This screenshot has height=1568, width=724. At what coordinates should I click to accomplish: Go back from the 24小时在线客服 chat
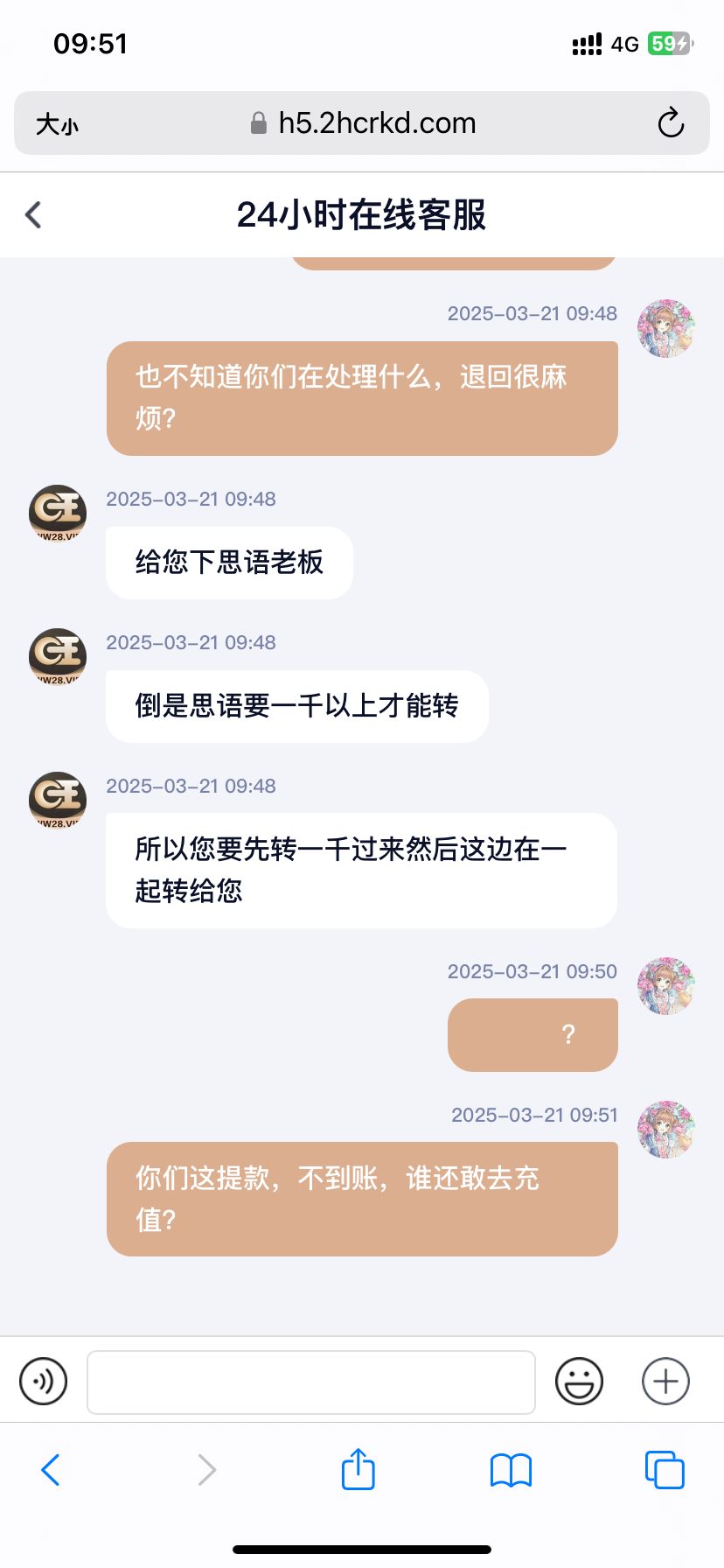pos(34,214)
